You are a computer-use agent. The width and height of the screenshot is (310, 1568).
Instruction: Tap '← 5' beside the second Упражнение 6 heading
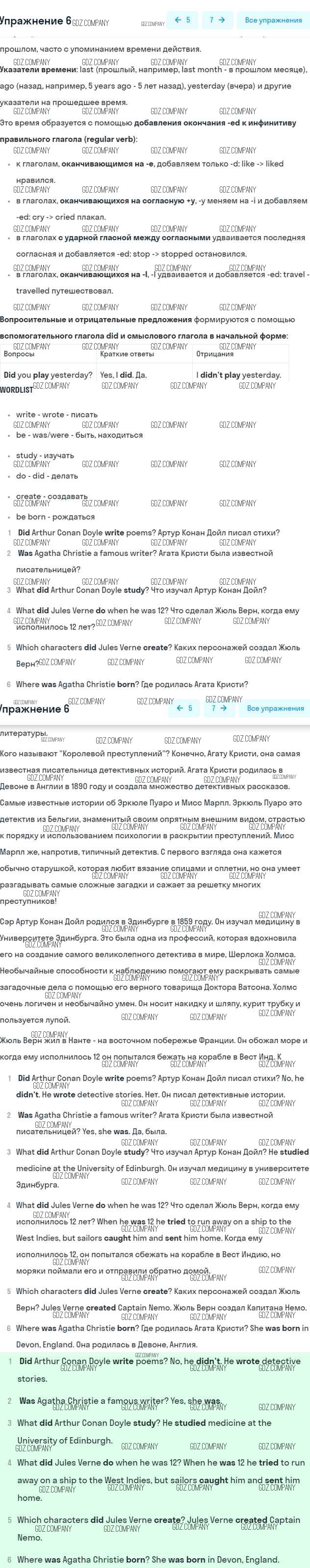(x=184, y=708)
